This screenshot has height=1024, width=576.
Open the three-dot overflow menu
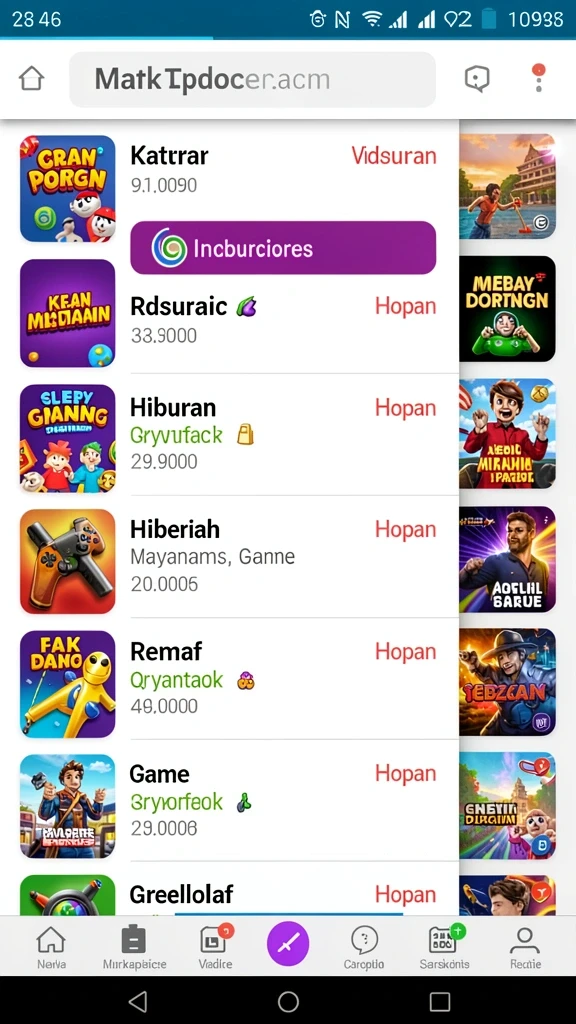pyautogui.click(x=538, y=78)
